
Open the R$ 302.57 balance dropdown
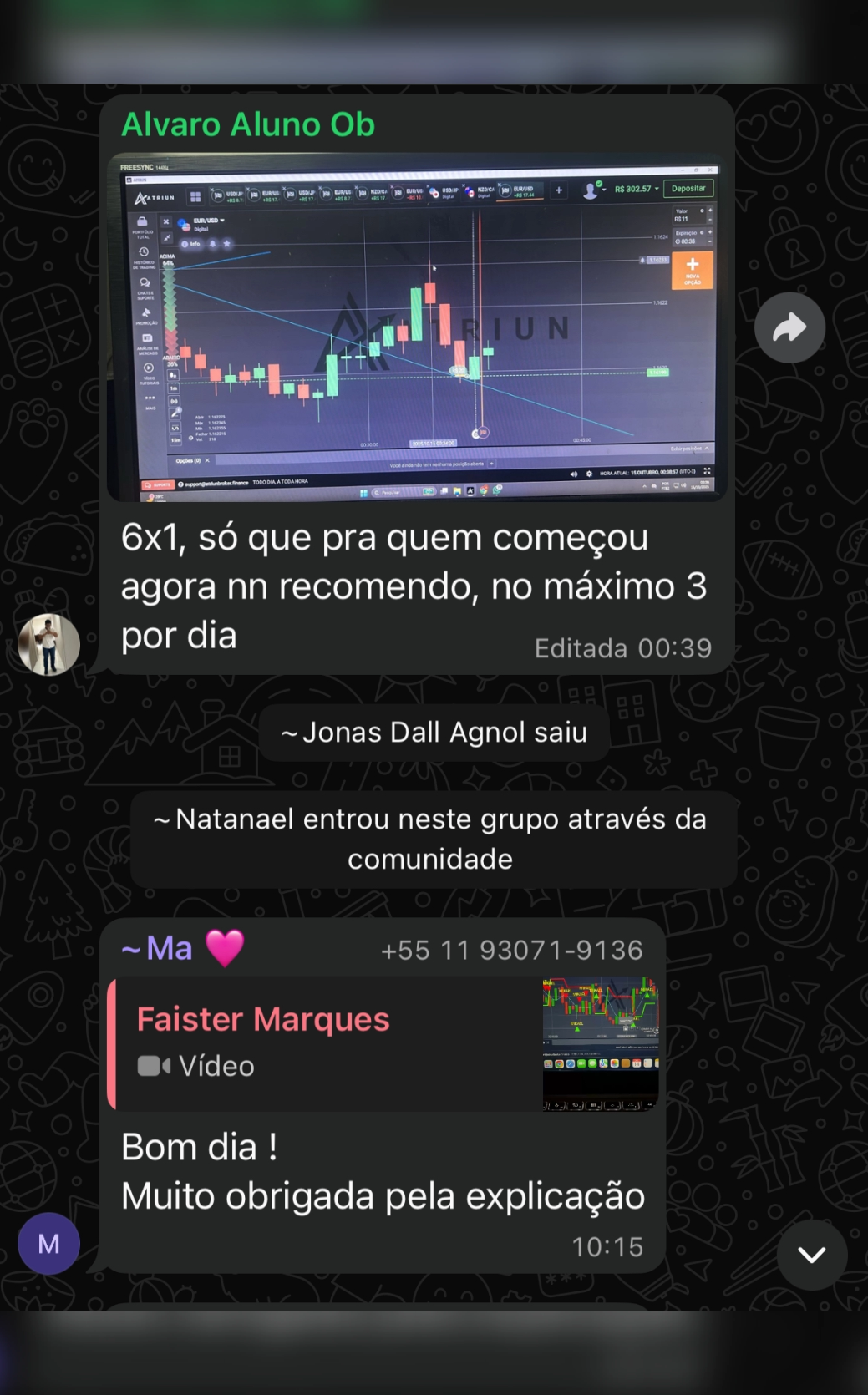[637, 189]
